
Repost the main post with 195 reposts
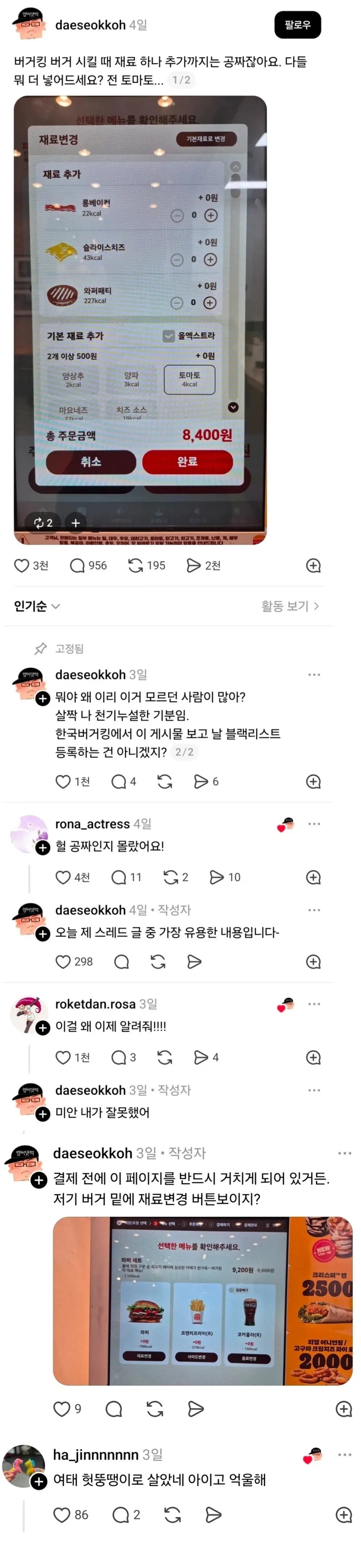pyautogui.click(x=135, y=566)
